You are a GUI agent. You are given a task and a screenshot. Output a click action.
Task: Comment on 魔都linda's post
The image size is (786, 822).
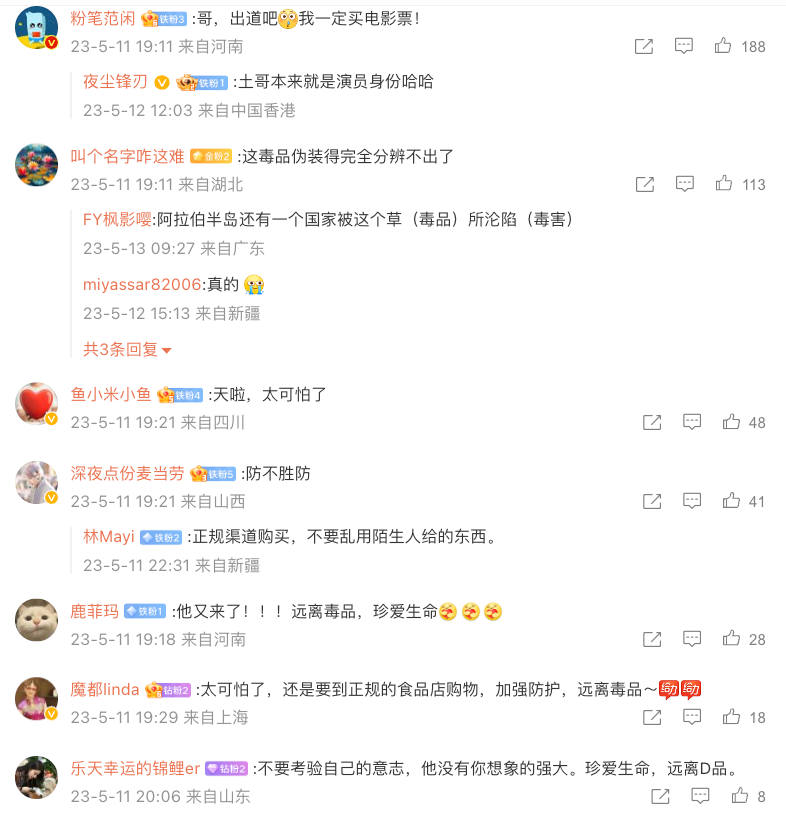(x=692, y=717)
